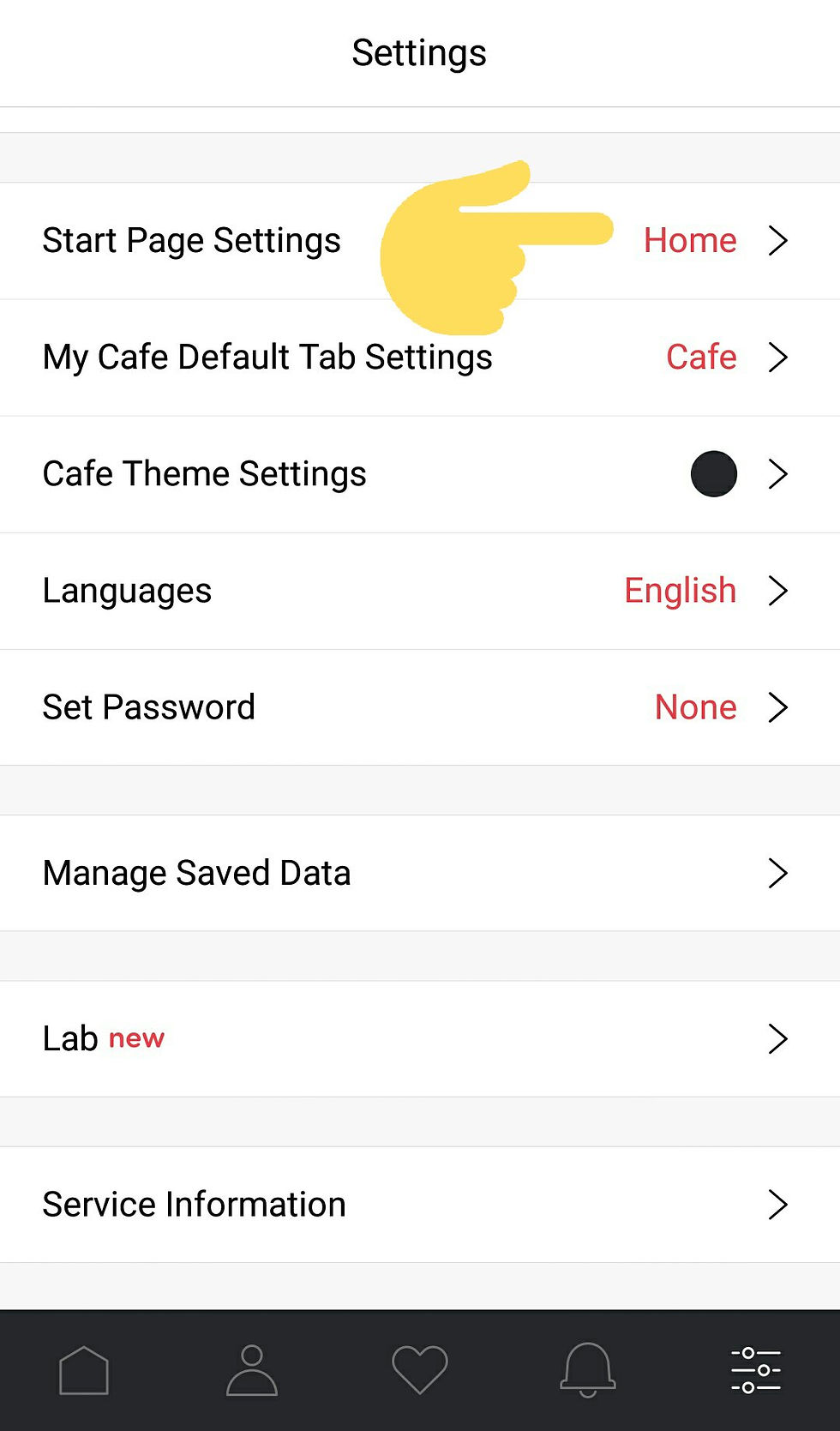
Task: Open the Lab section
Action: [x=420, y=1038]
